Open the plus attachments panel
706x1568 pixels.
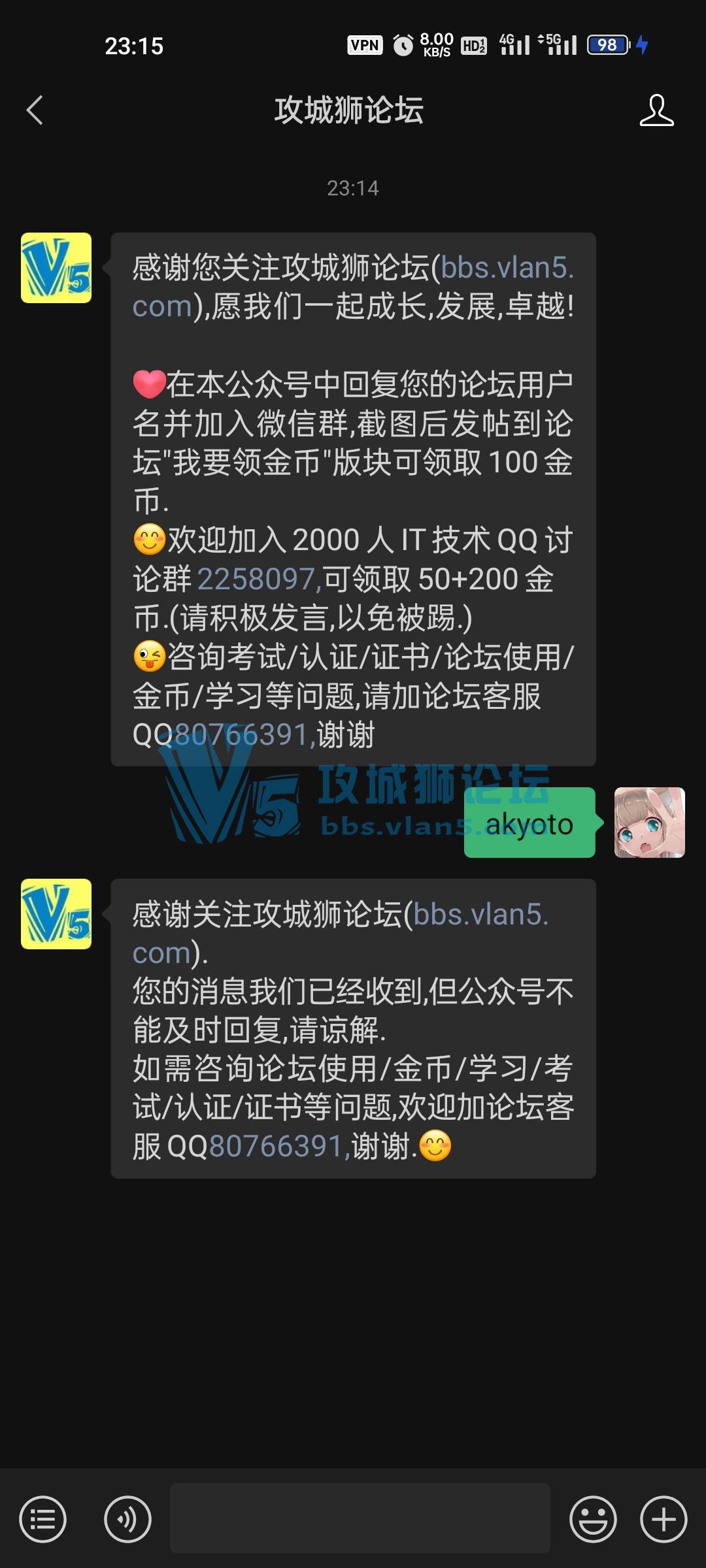click(663, 1519)
